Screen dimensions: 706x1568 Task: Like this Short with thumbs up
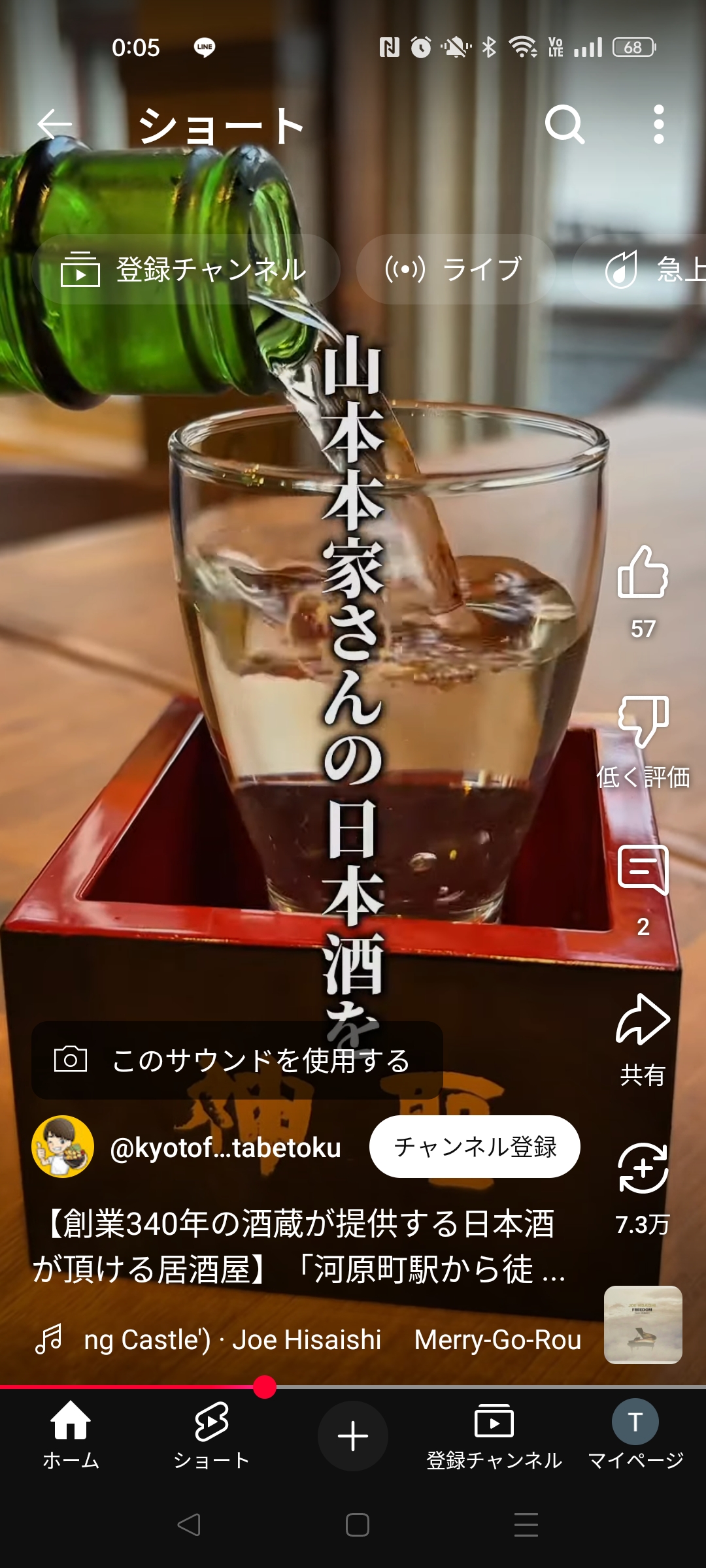tap(643, 572)
